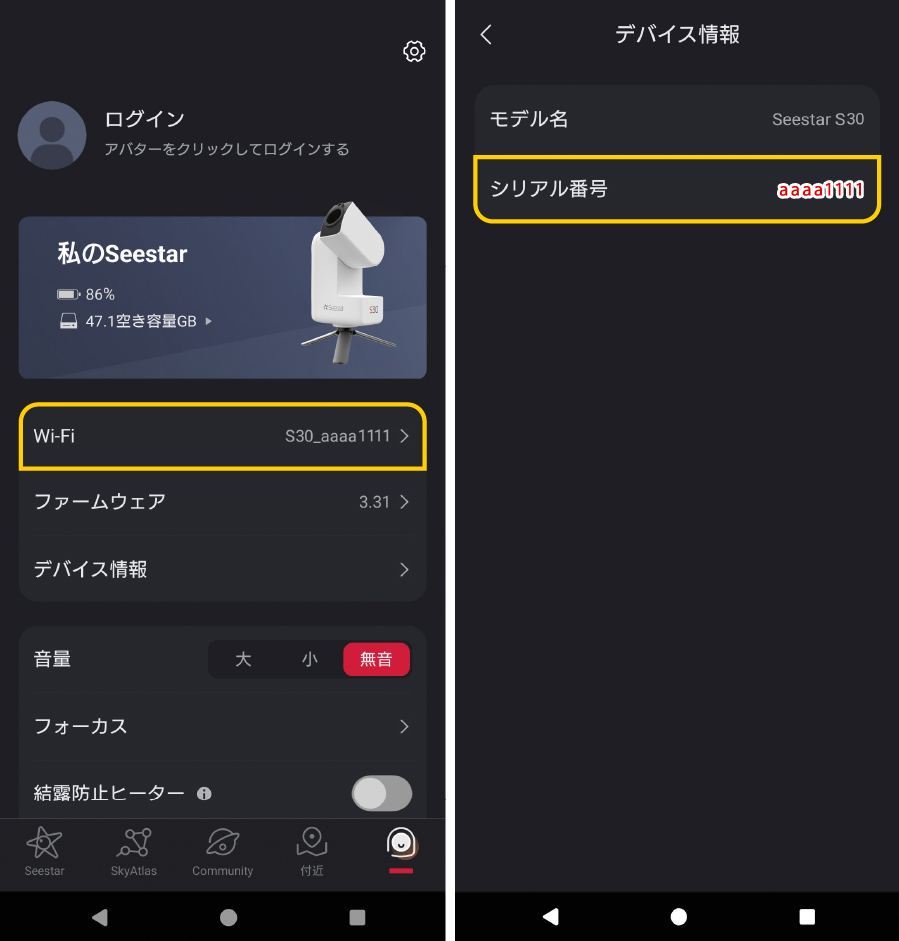Screen dimensions: 899x941
Task: Go back from the デバイス情報 page
Action: point(486,35)
